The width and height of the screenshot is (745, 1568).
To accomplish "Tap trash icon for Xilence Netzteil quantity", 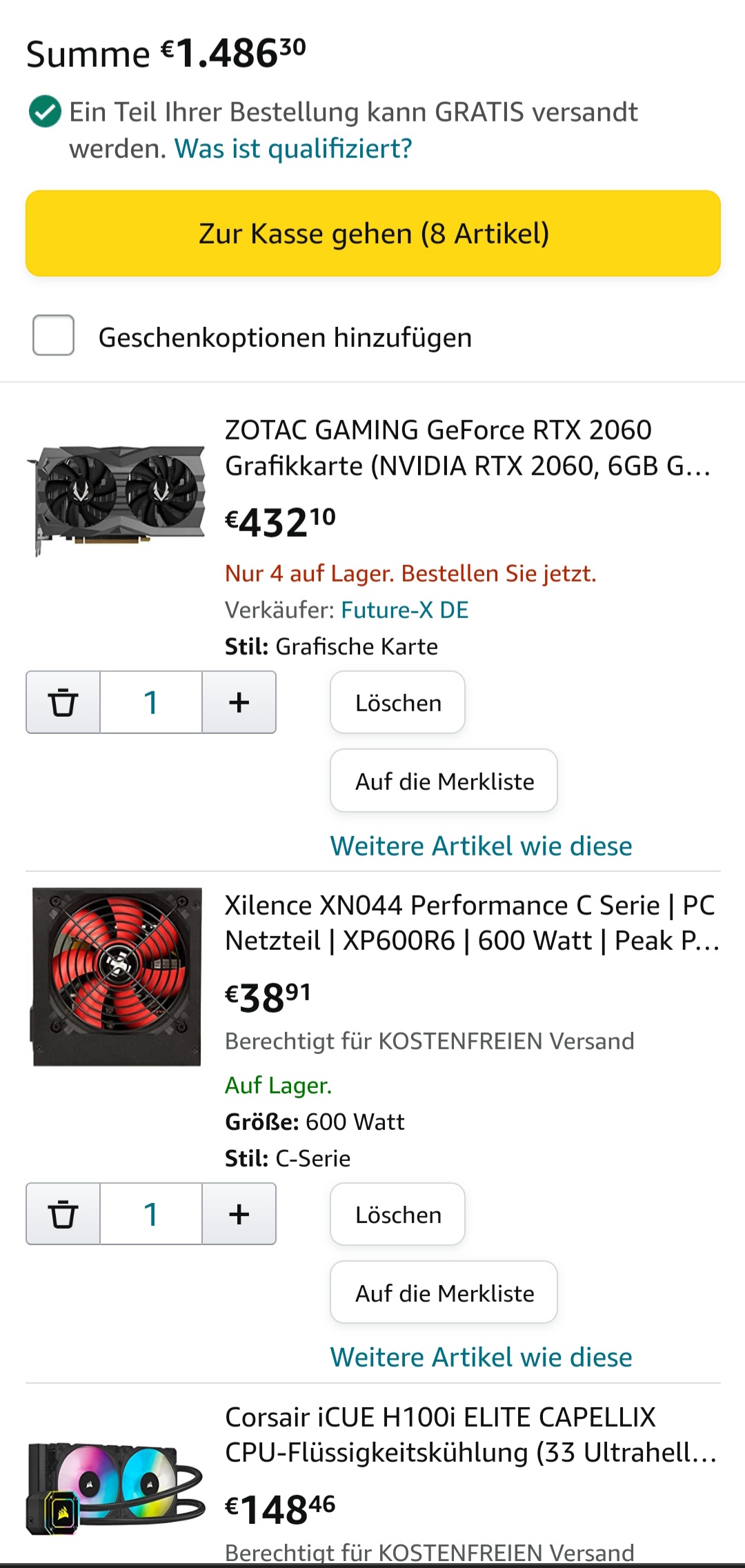I will [63, 1214].
